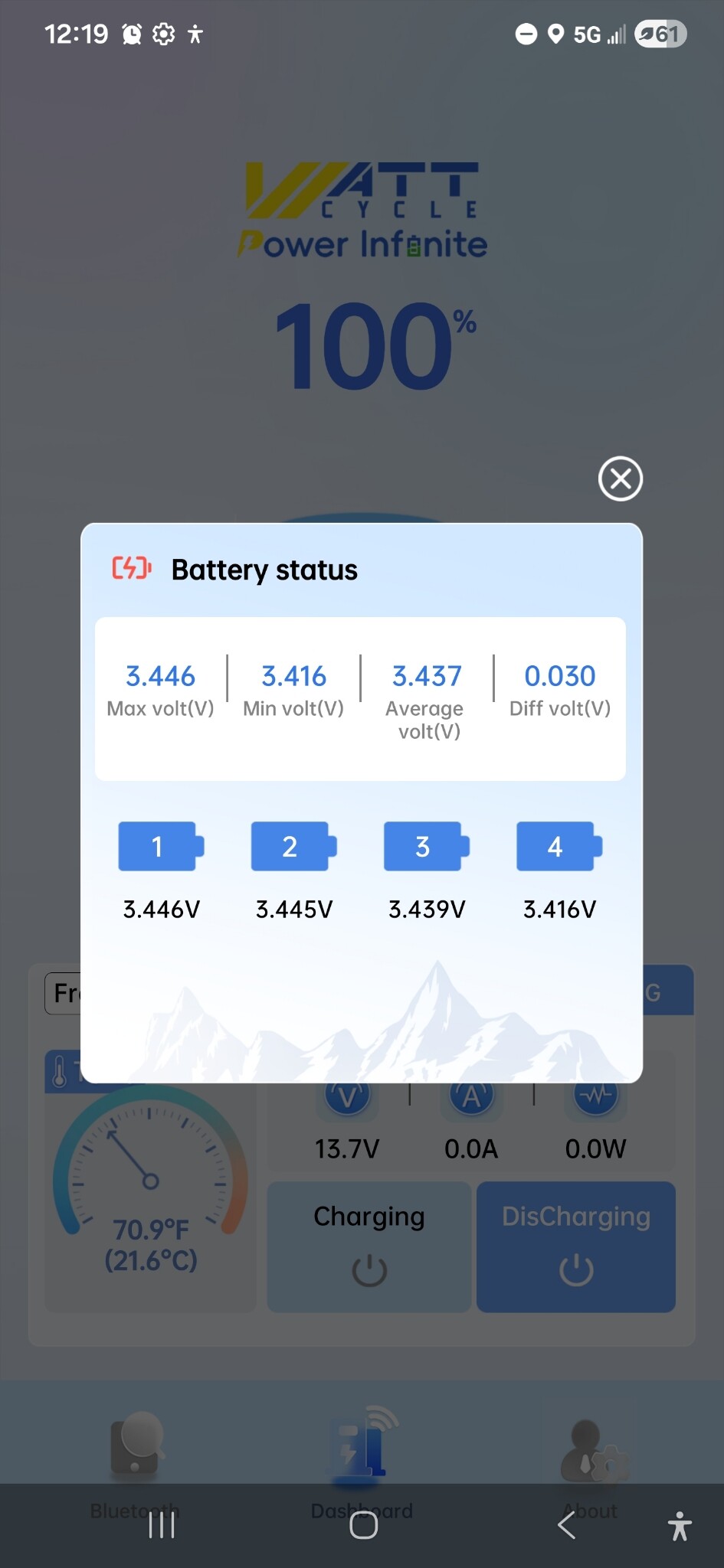Switch to the Bluetooth tab
724x1568 pixels.
tap(135, 1447)
